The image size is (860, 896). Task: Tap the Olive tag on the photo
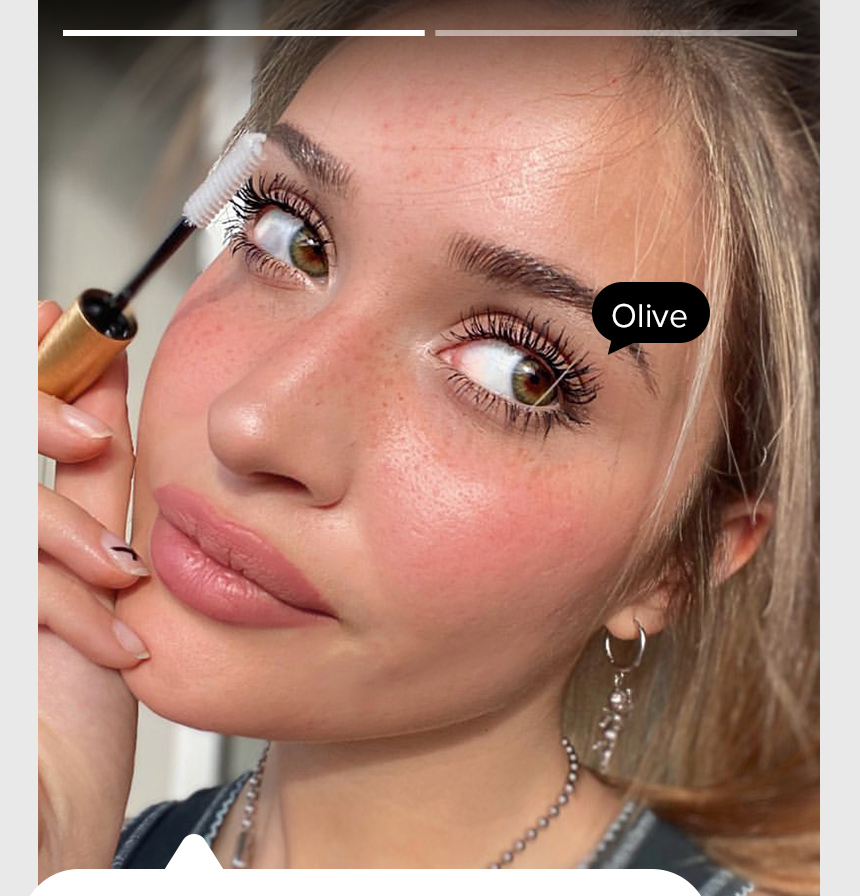coord(650,315)
